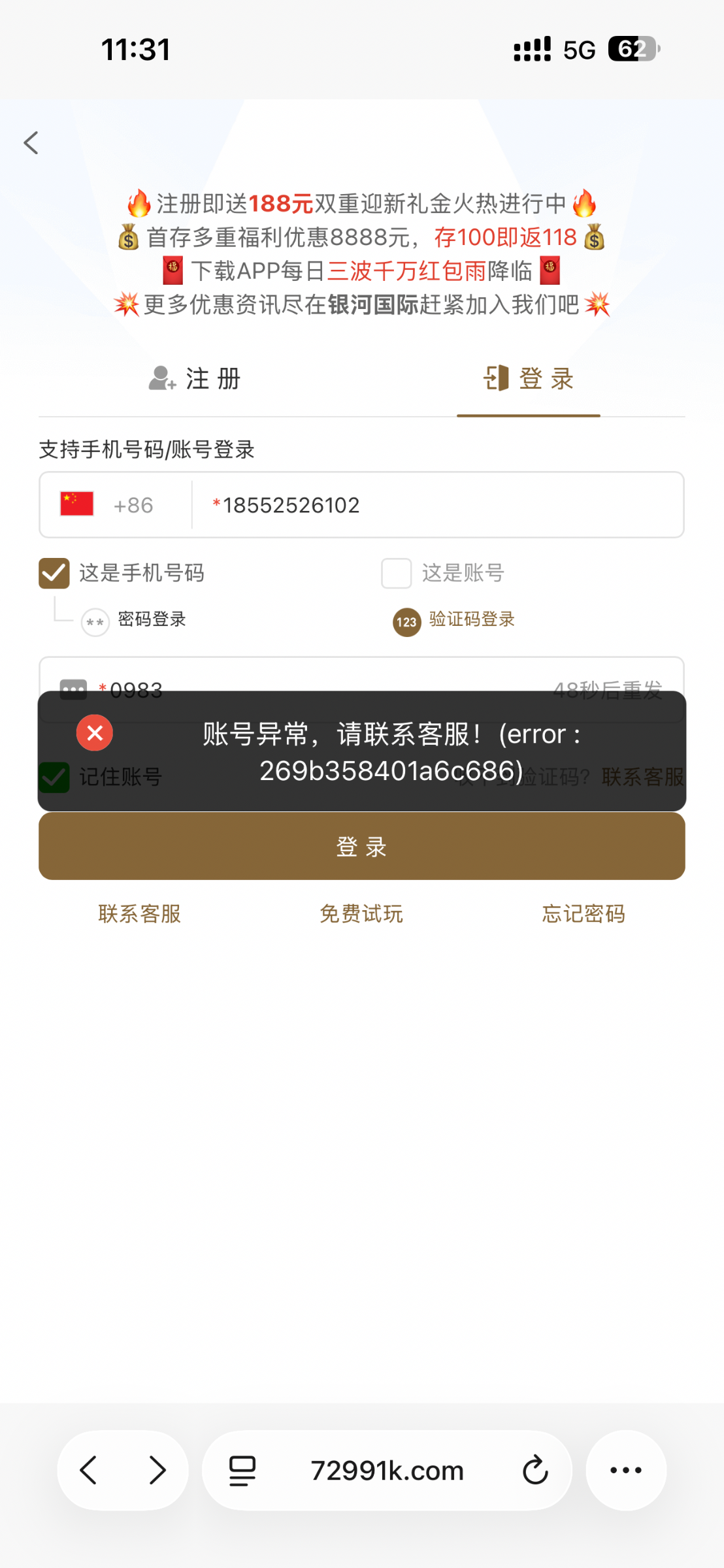
Task: Tap the reload icon in the browser bar
Action: 535,1470
